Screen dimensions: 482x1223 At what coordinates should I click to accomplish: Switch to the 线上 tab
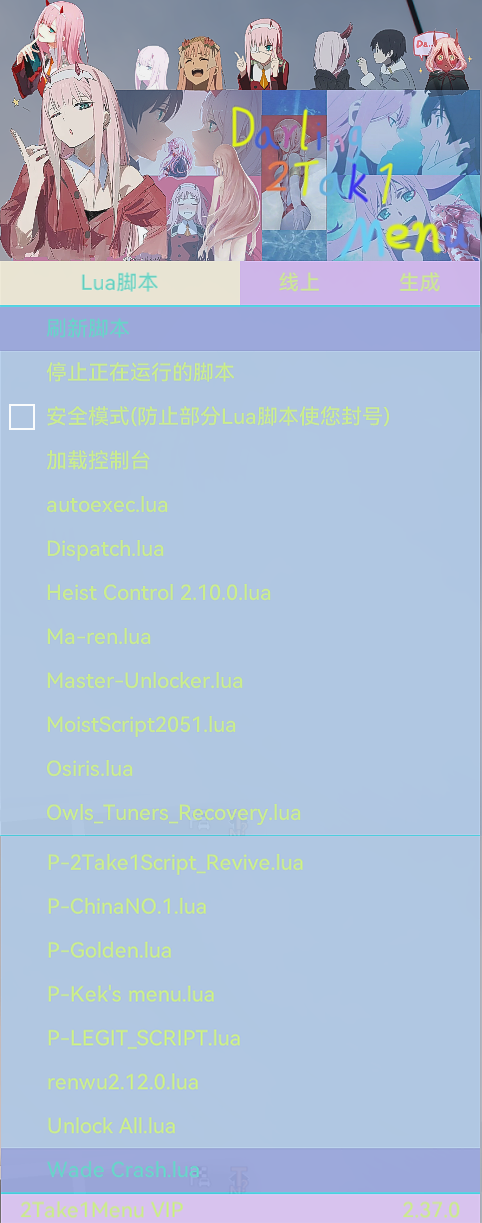[299, 283]
